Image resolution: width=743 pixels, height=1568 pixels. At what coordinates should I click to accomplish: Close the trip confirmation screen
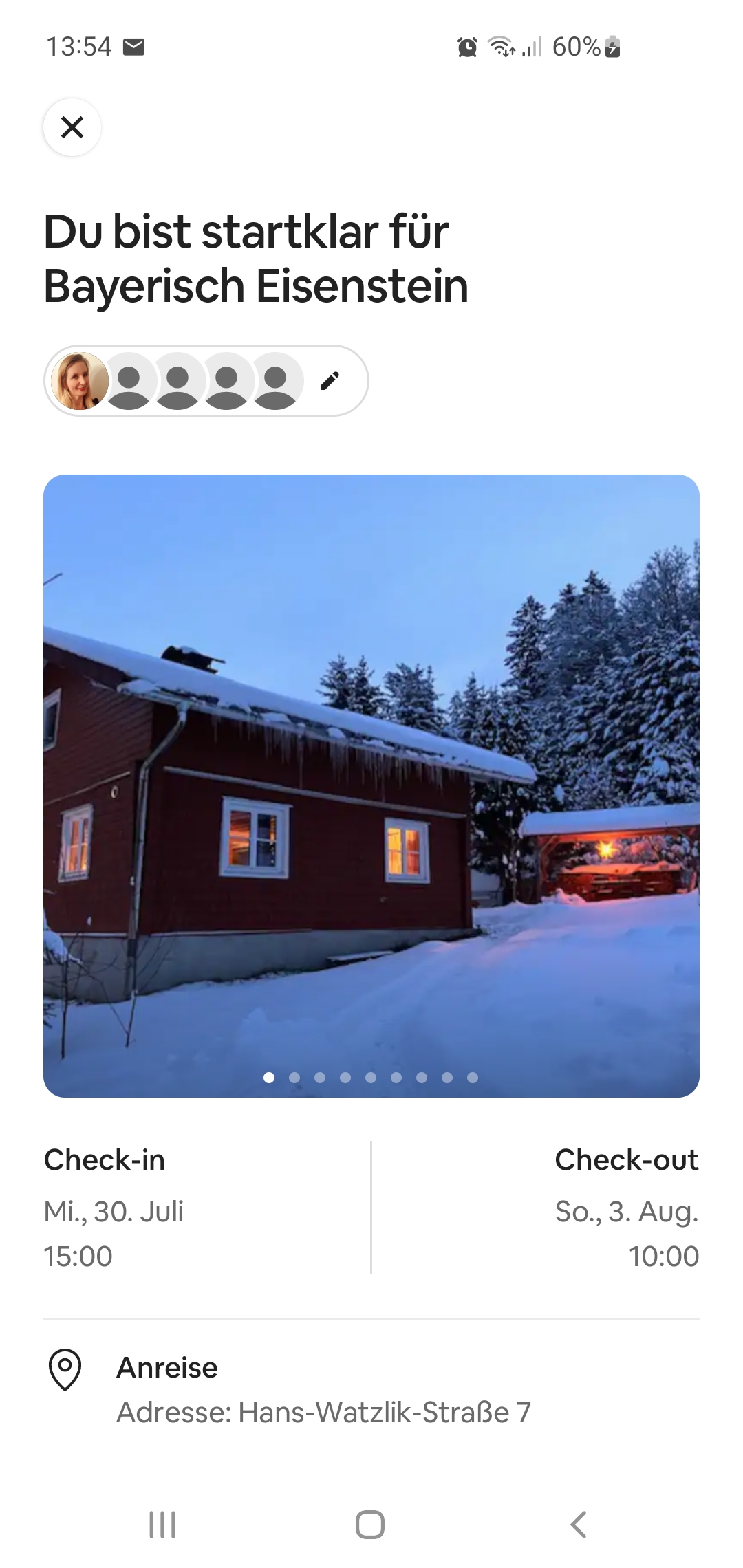click(x=72, y=127)
